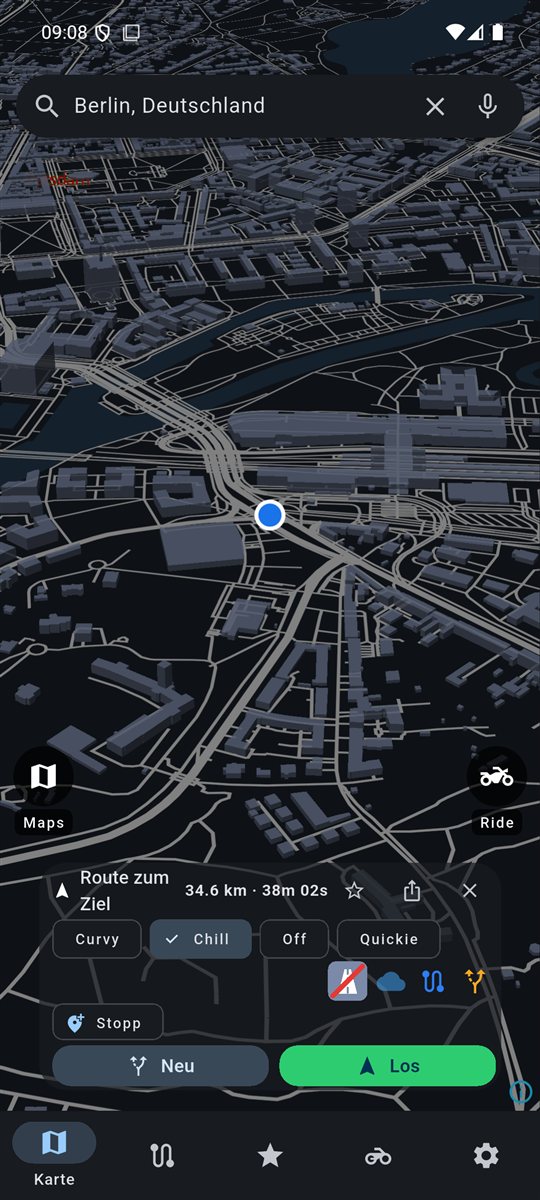Choose the Off route option
Screen dimensions: 540x1200
294,939
